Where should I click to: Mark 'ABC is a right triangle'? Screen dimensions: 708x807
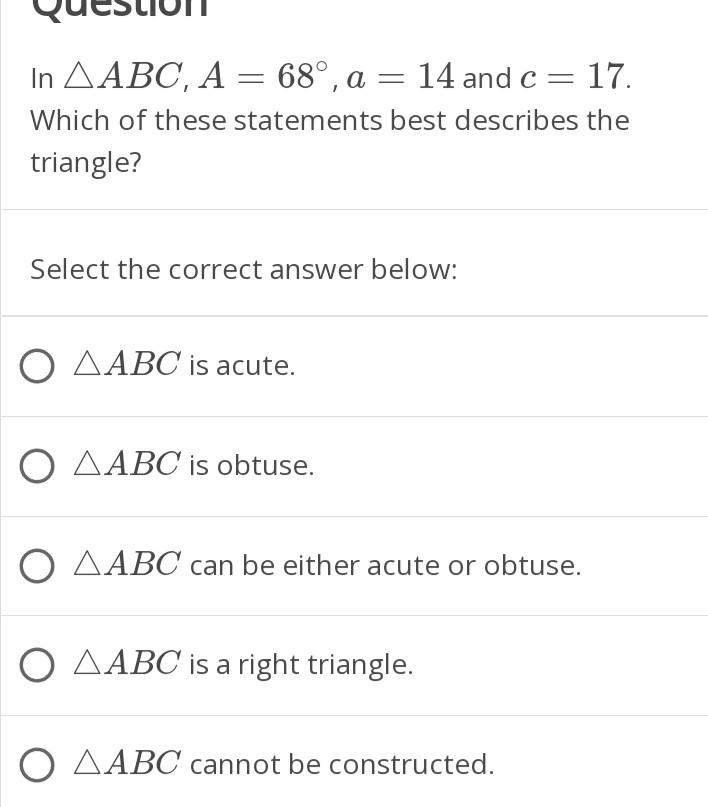(37, 665)
